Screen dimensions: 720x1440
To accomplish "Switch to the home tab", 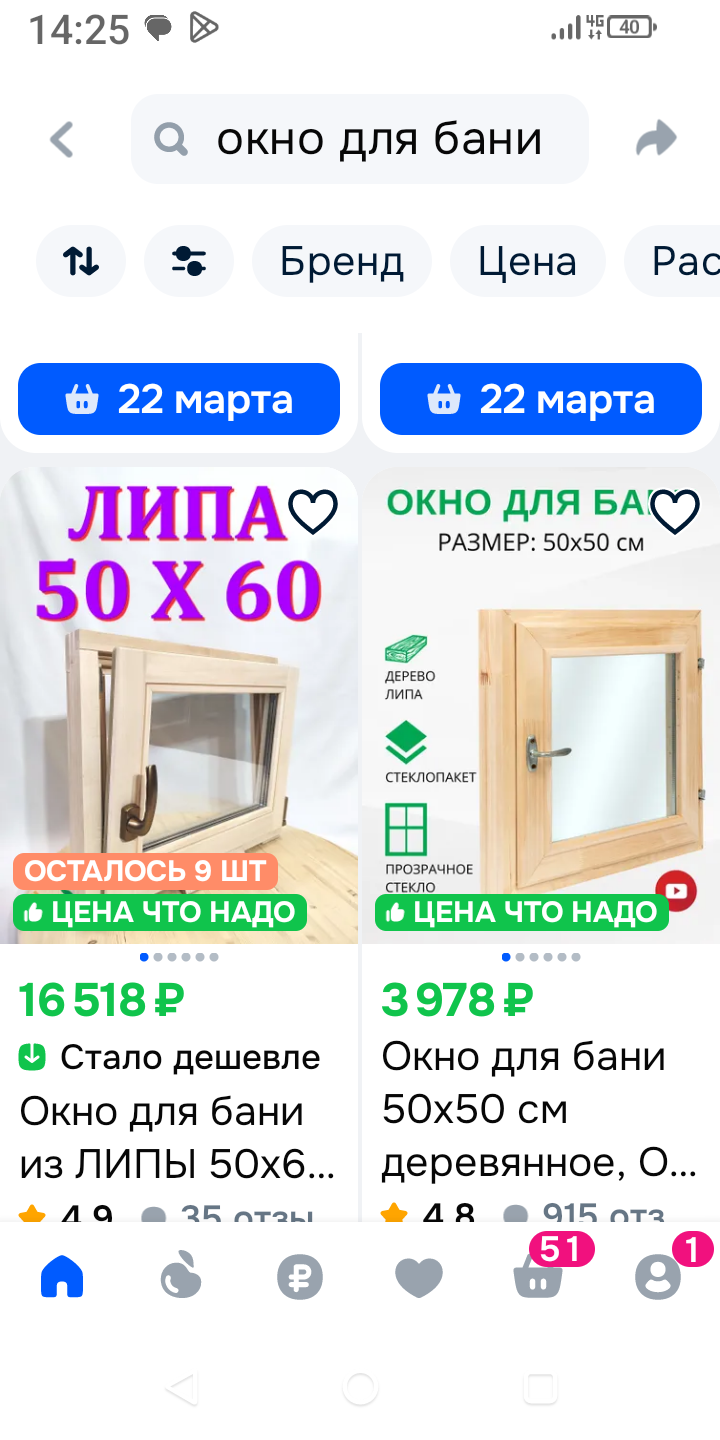I will pyautogui.click(x=62, y=1277).
